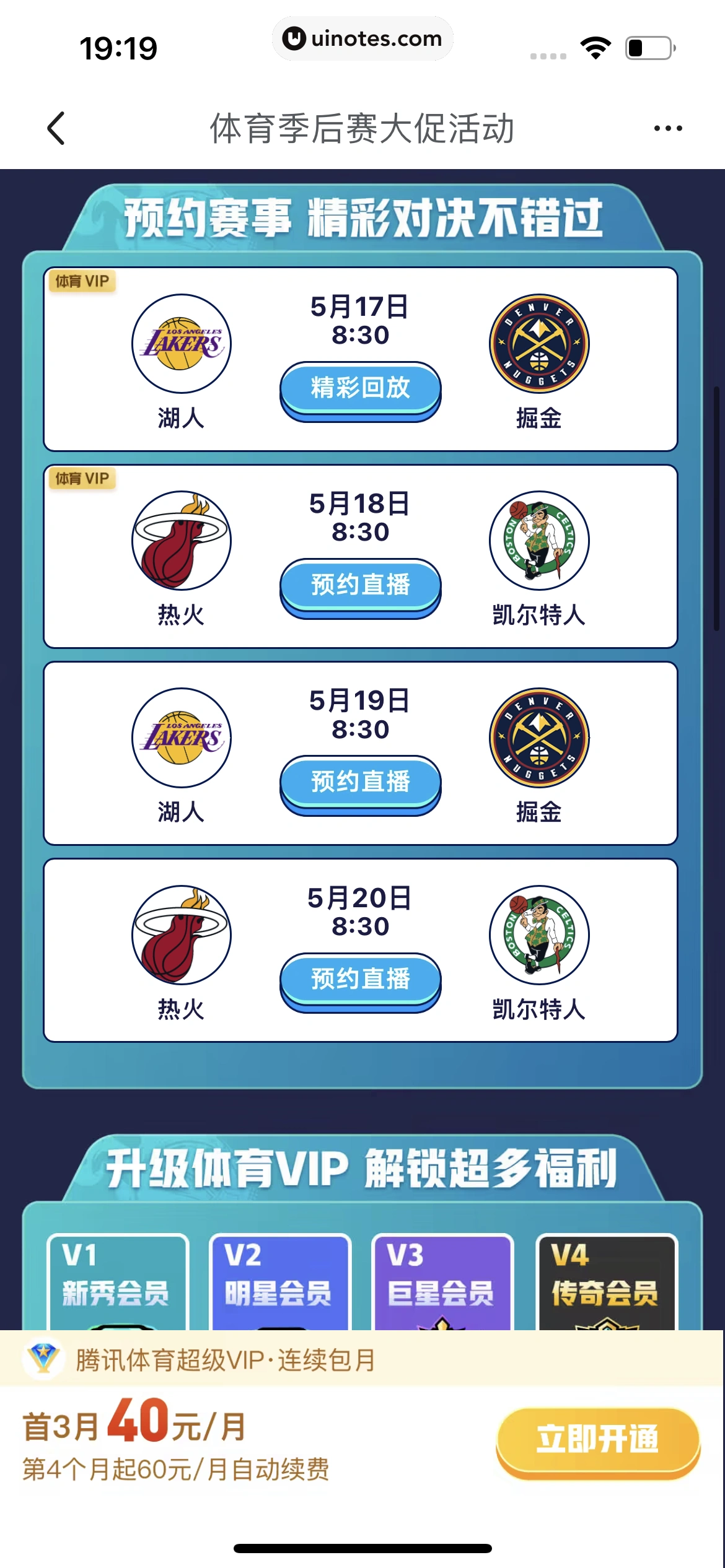Enable 预约直播 for the May 19 Lakers game
The width and height of the screenshot is (725, 1568).
point(361,782)
